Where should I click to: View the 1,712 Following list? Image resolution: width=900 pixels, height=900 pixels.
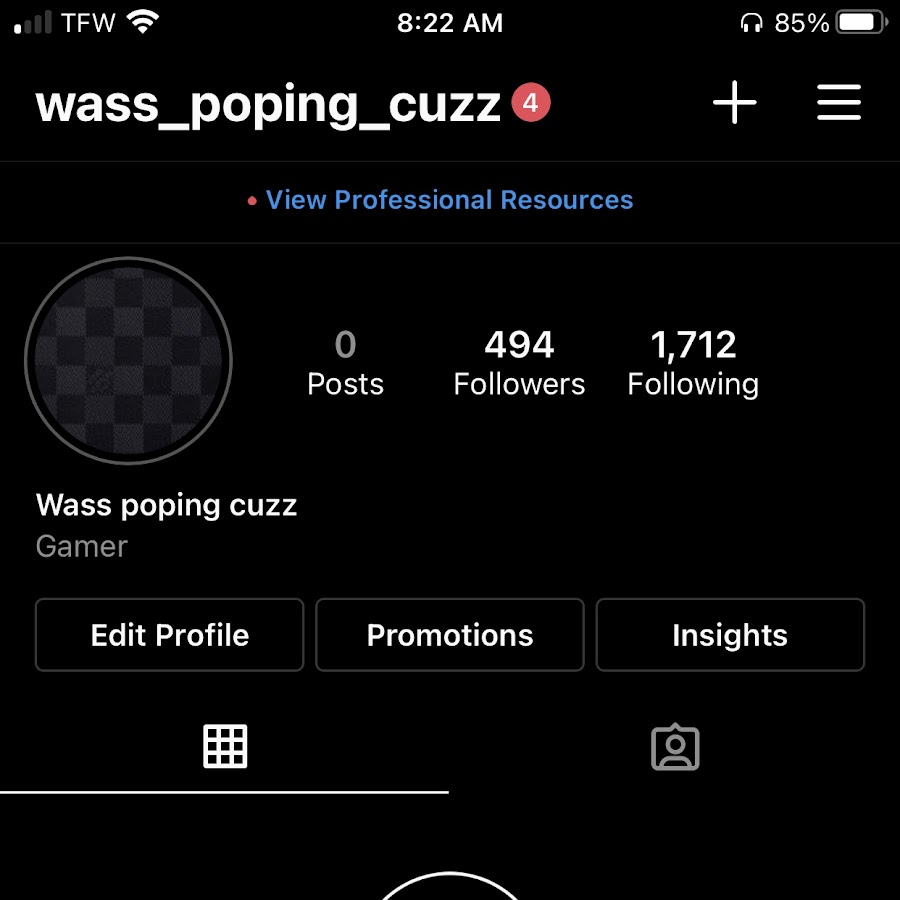click(x=693, y=364)
